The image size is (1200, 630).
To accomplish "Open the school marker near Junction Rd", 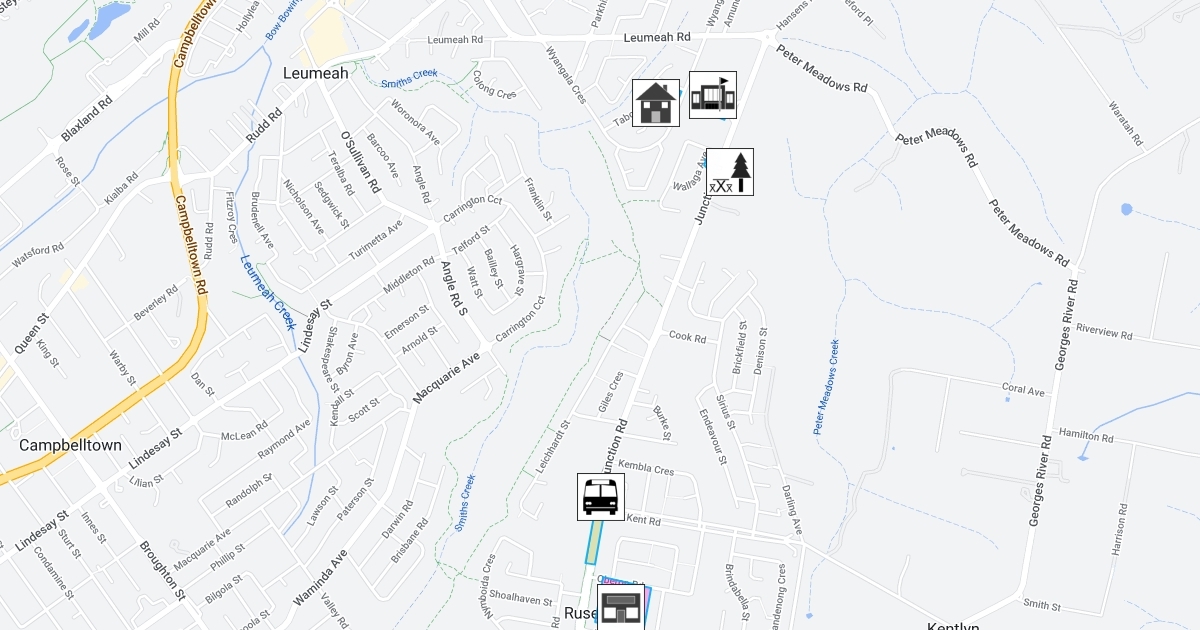I will pyautogui.click(x=713, y=95).
